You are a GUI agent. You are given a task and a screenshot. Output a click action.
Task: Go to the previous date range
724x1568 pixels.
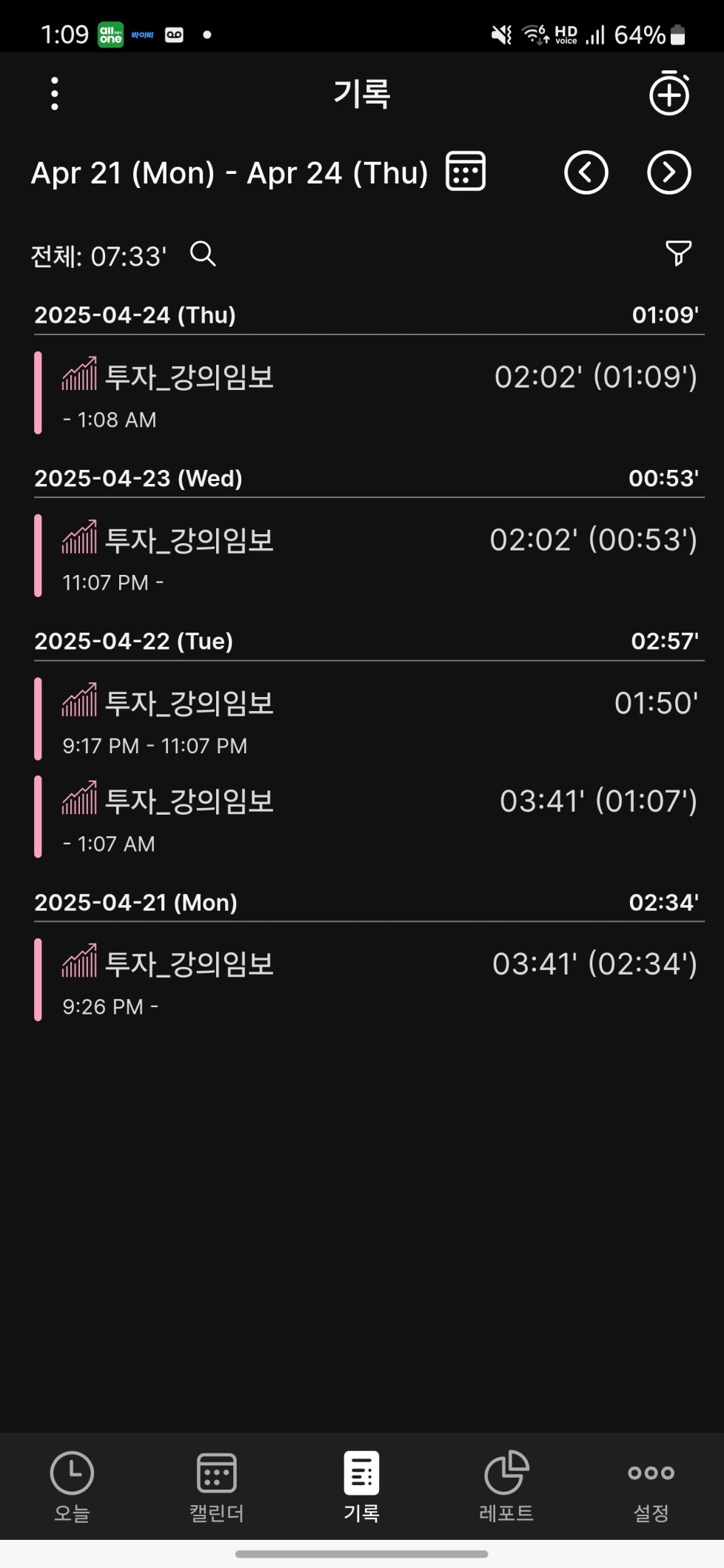586,172
